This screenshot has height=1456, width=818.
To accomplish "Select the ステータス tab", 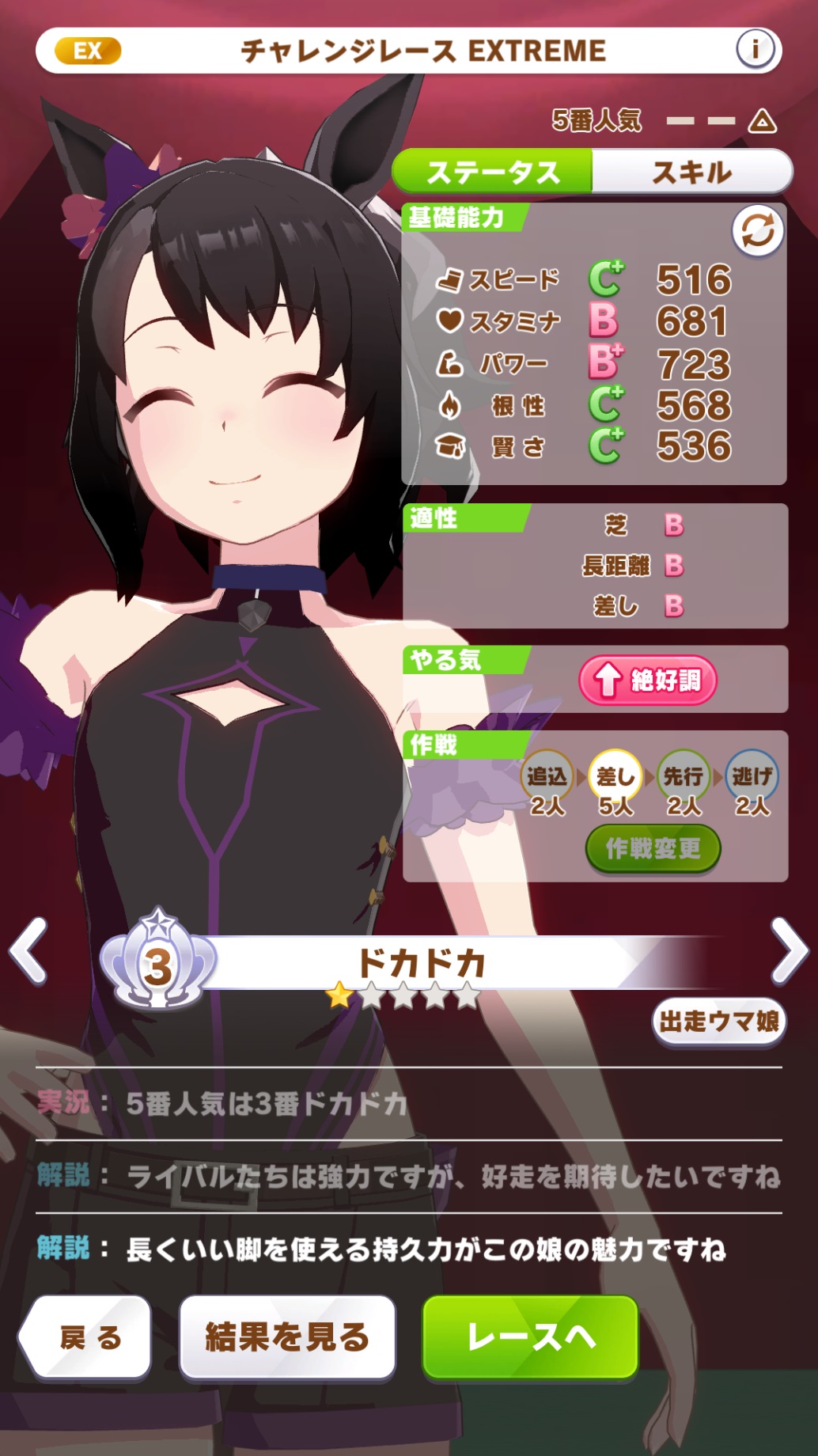I will 493,172.
